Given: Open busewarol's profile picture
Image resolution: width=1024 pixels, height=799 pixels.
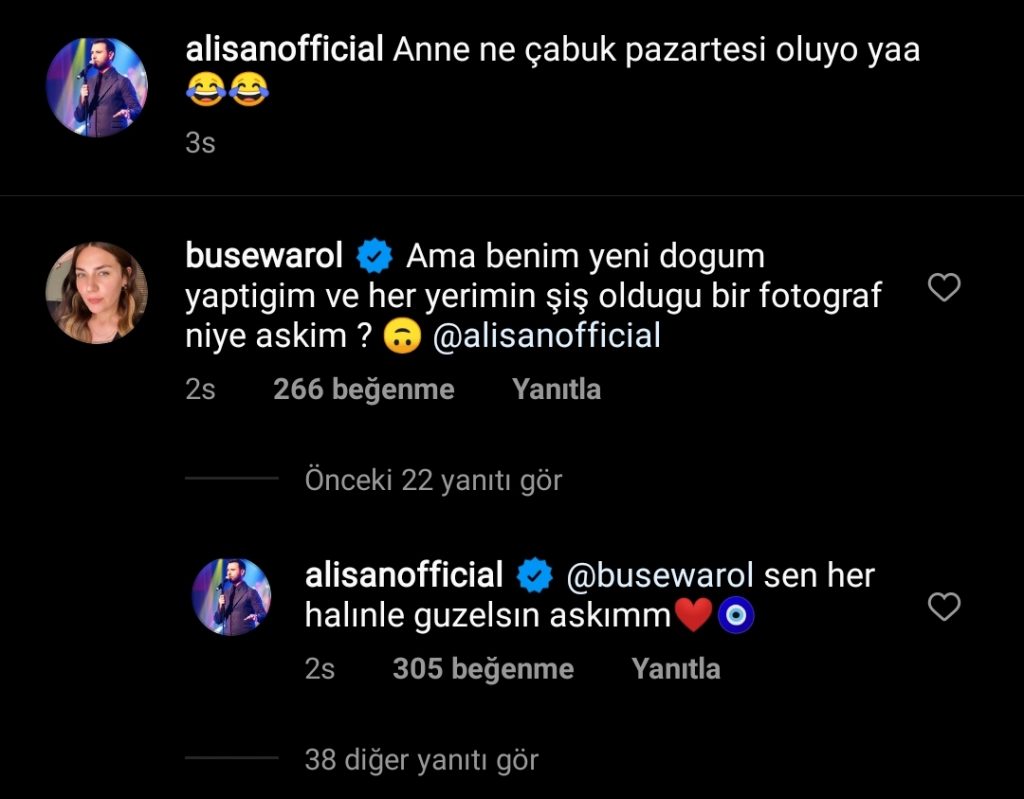Looking at the screenshot, I should pyautogui.click(x=97, y=293).
